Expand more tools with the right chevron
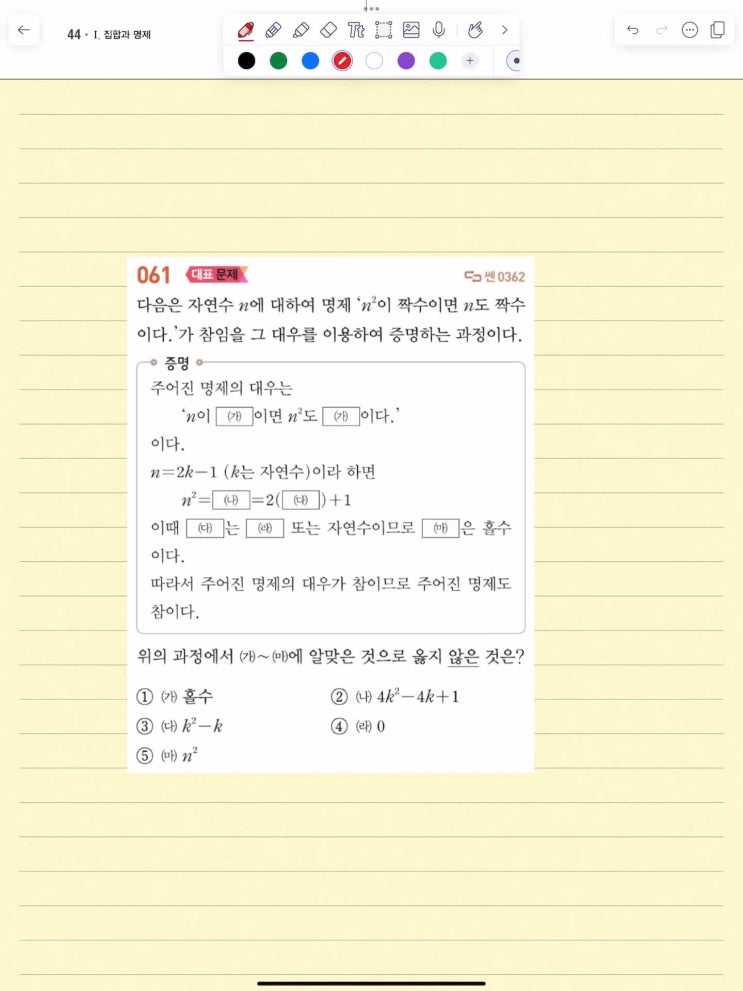Screen dimensions: 743x991 point(505,30)
